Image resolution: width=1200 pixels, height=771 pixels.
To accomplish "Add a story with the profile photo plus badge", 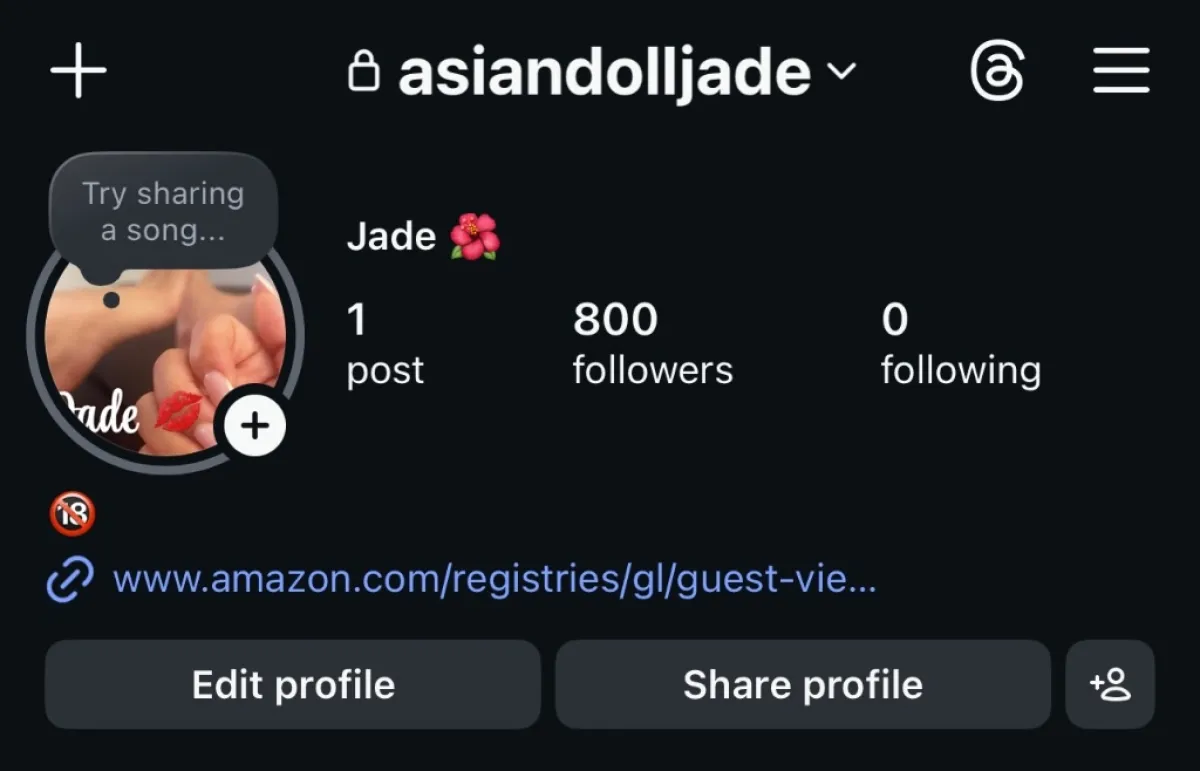I will 255,426.
